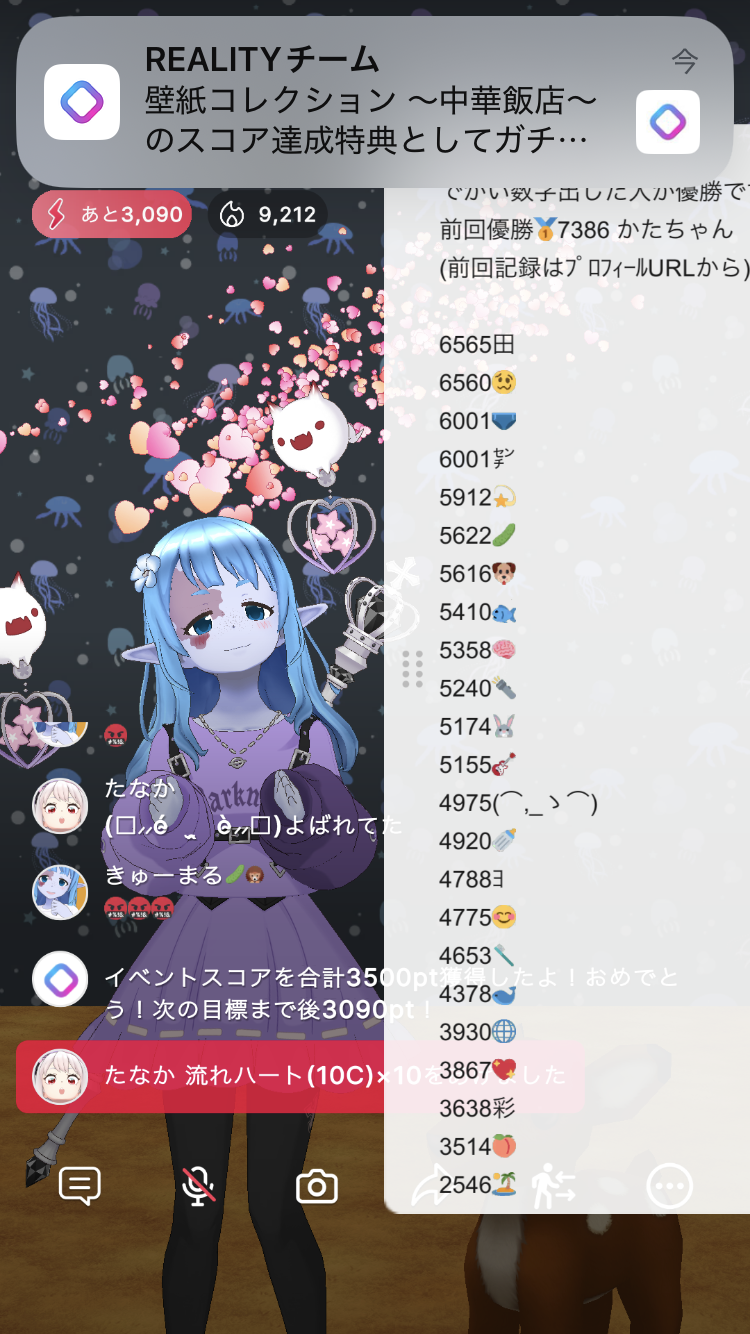Open たなか's avatar in comments

point(60,806)
